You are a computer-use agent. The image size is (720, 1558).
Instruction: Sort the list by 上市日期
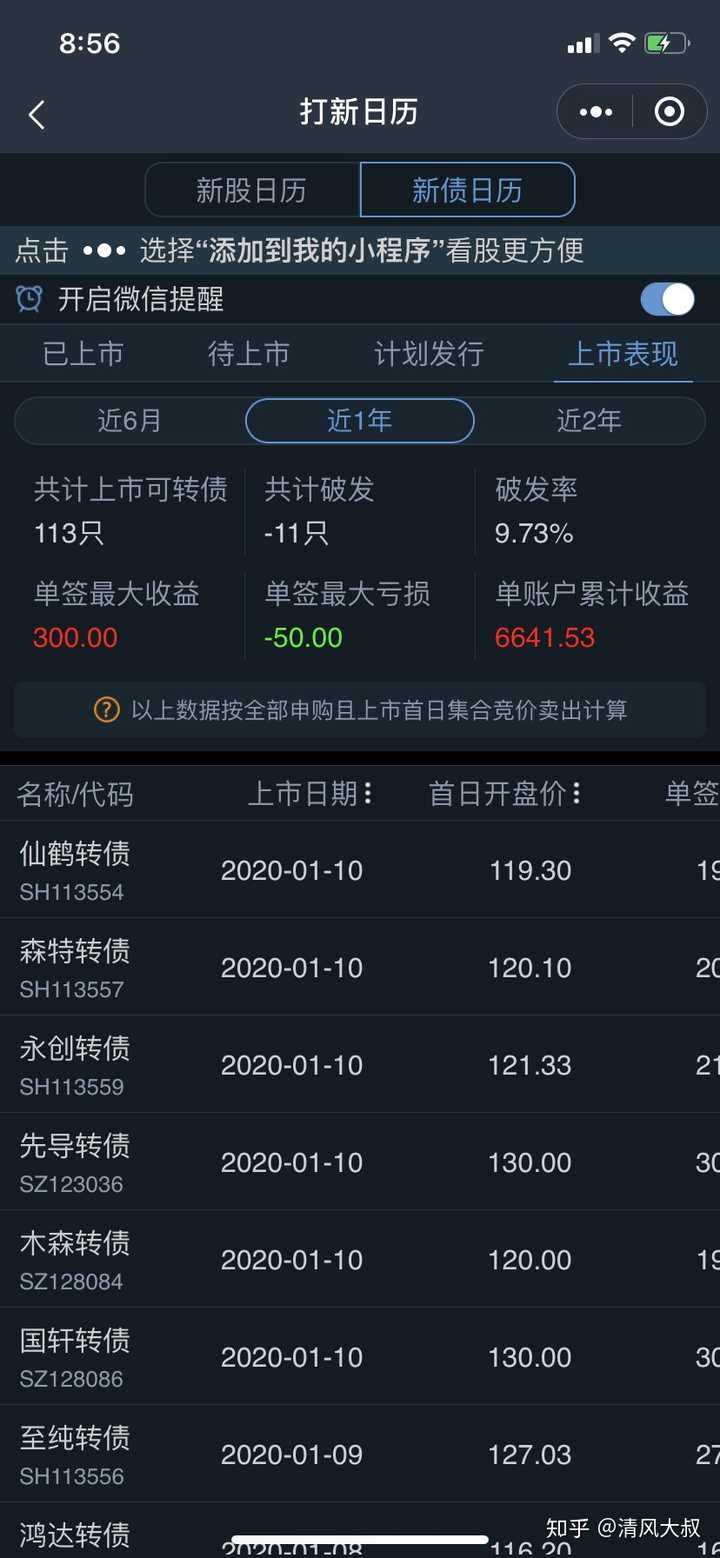click(311, 794)
